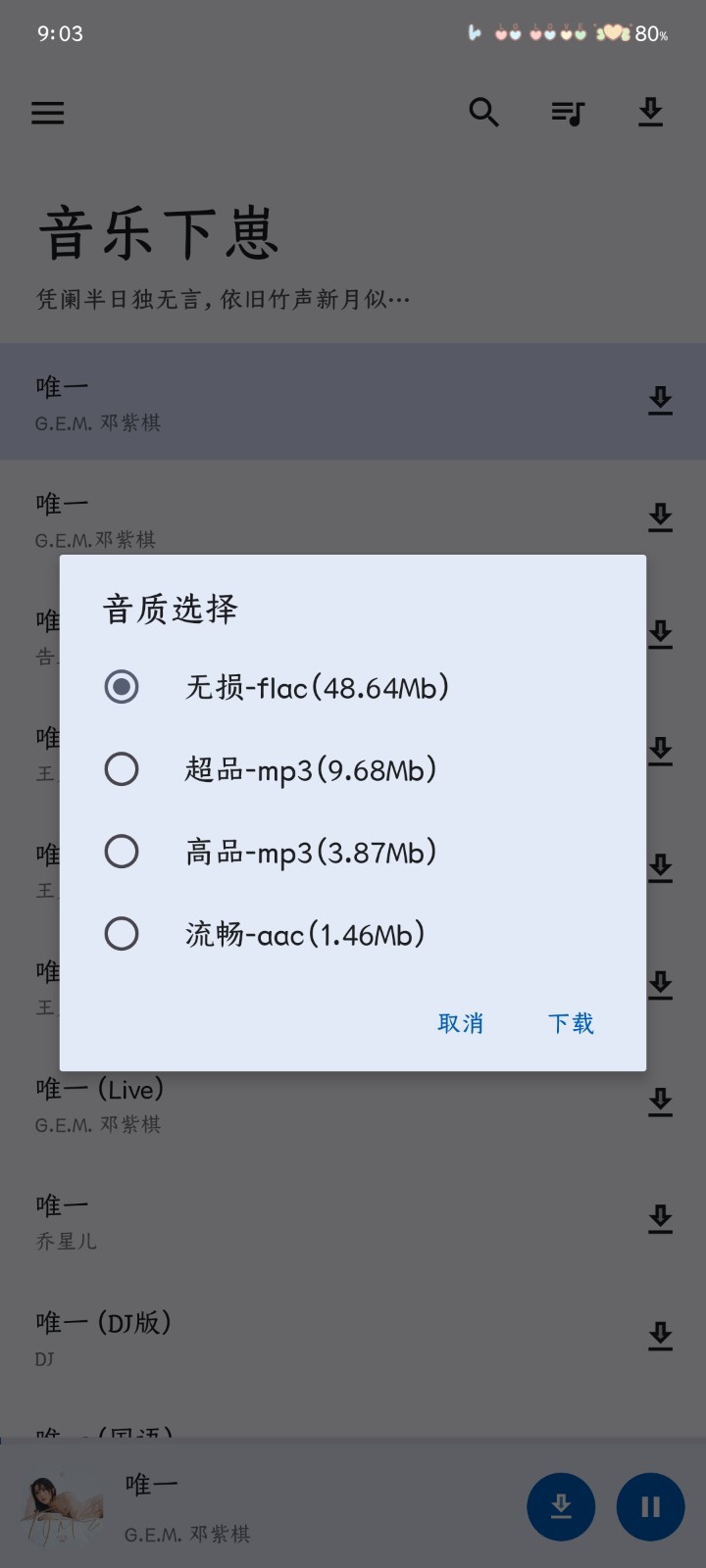Open the search function

(x=484, y=113)
